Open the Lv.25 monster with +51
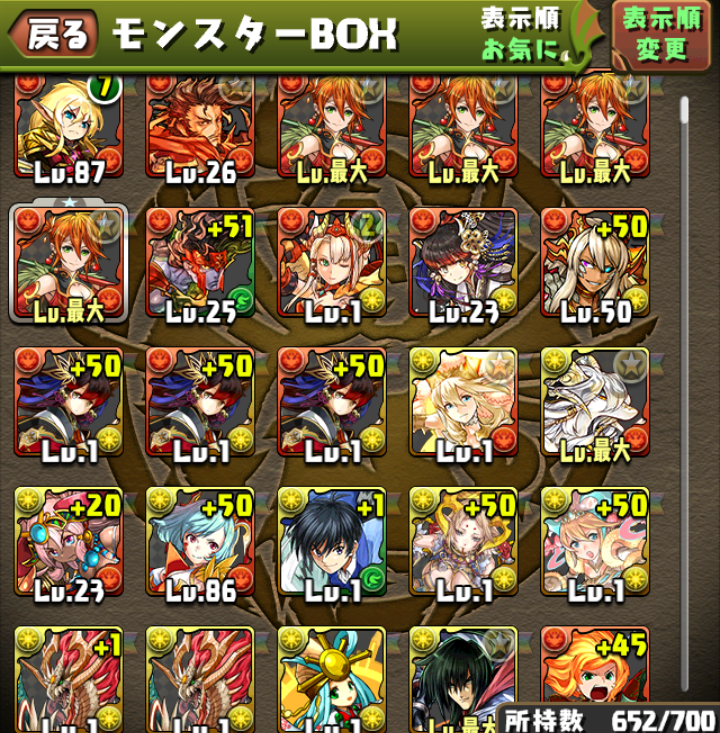Image resolution: width=720 pixels, height=733 pixels. 200,265
